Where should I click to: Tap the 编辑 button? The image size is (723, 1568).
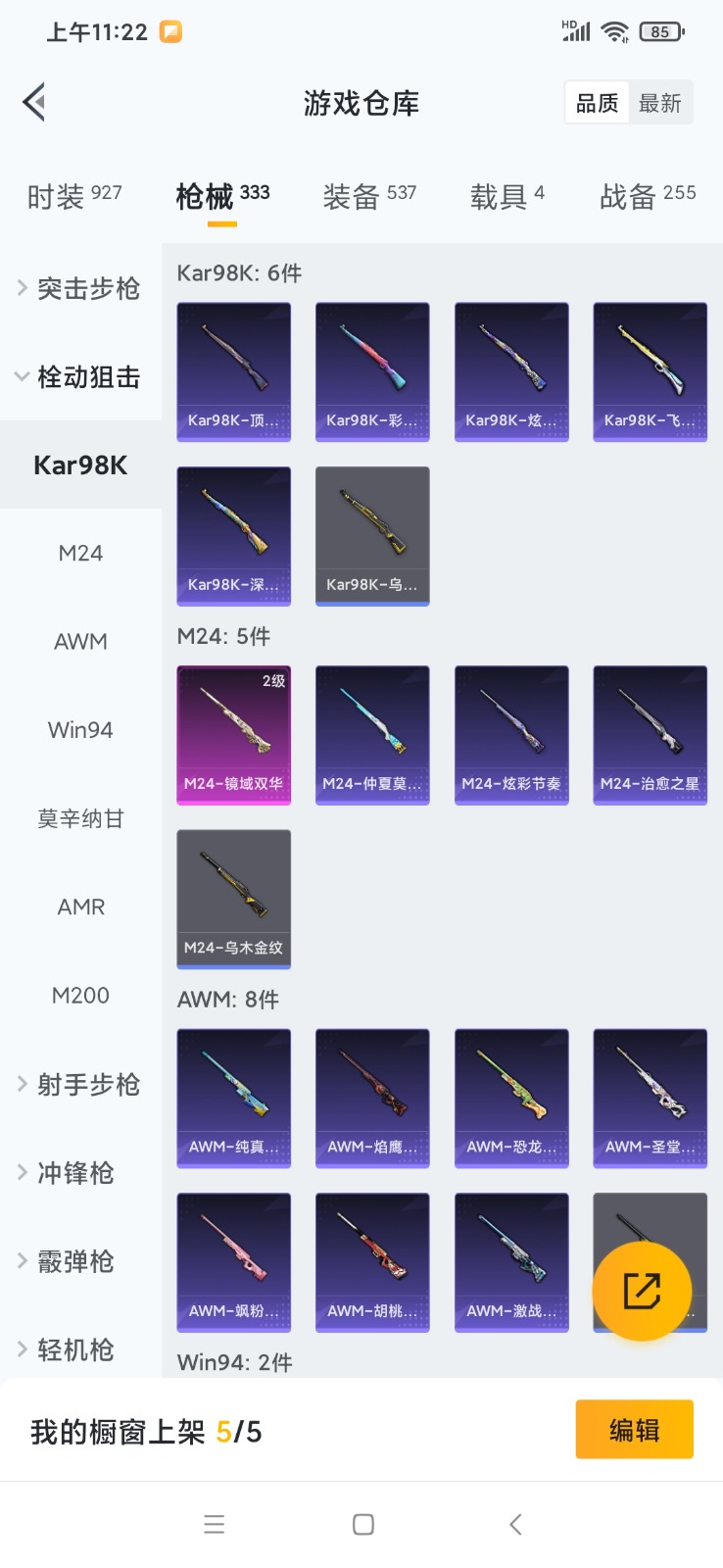(634, 1430)
